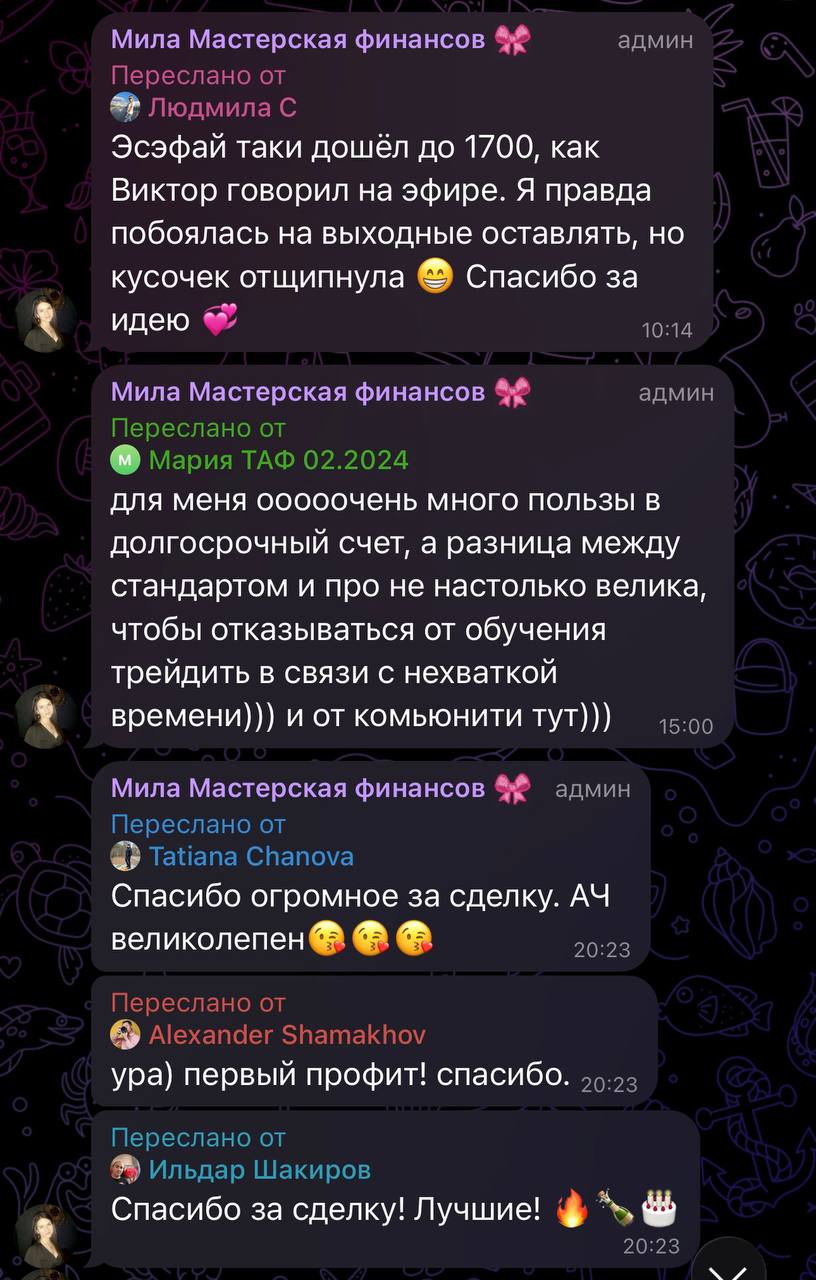Tap sender name above Эсэфай message

click(298, 39)
